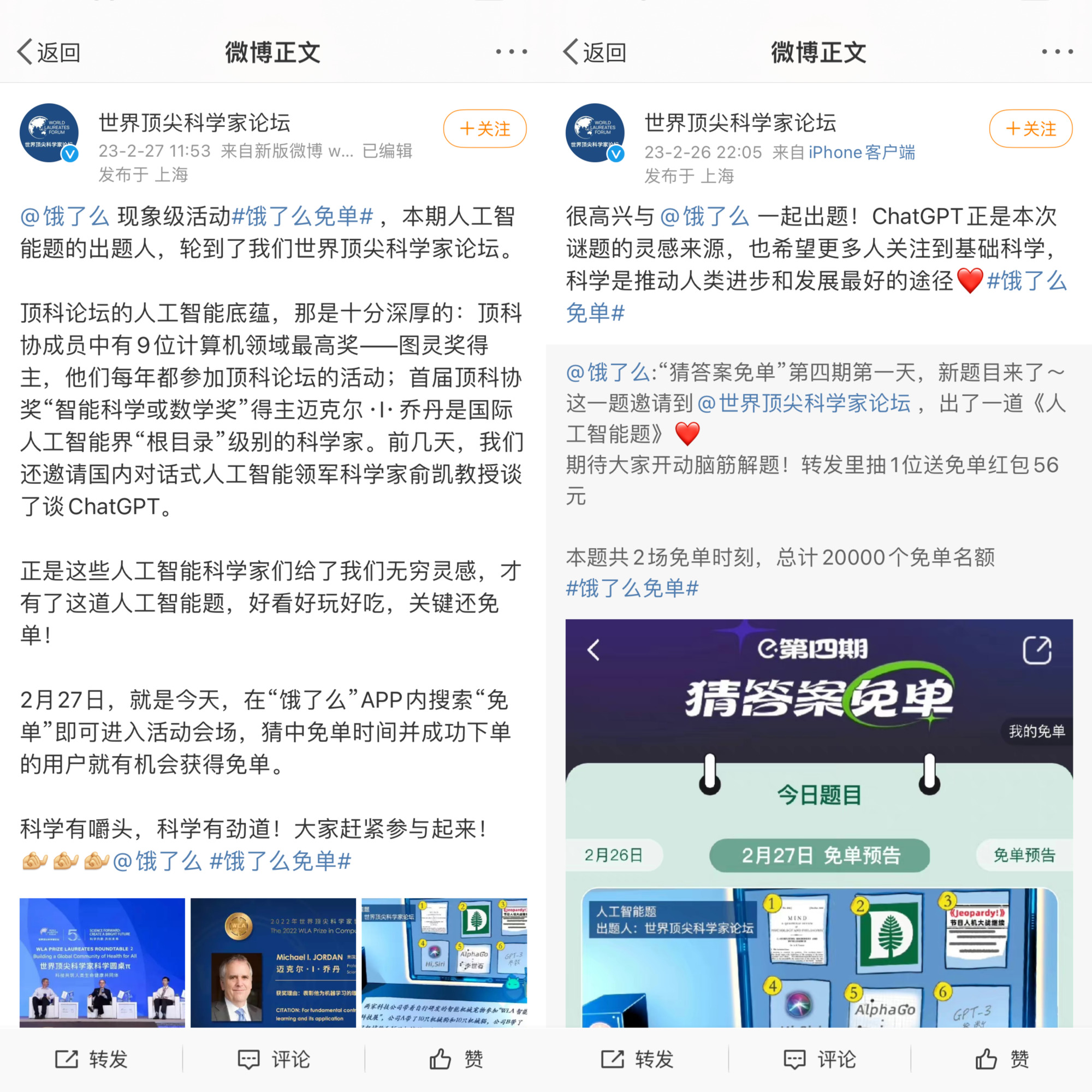Viewport: 1092px width, 1092px height.
Task: Repost the 23-2-27 post via 转发
Action: click(x=91, y=1059)
